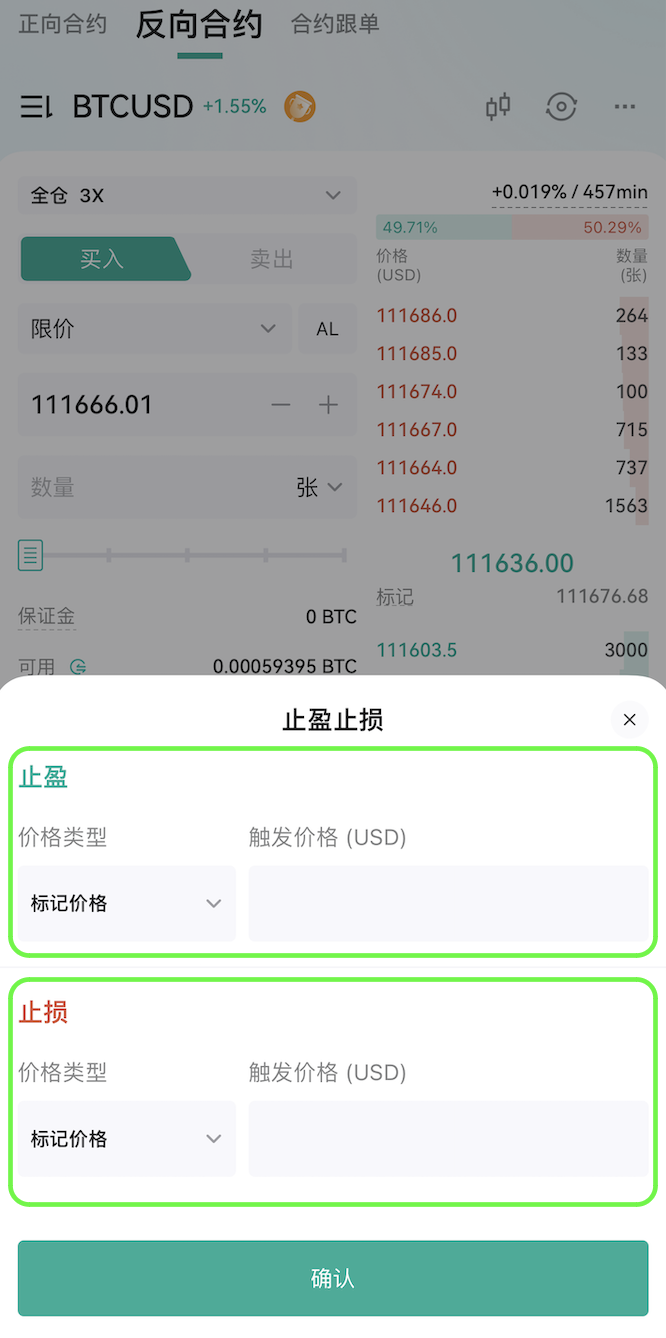The height and width of the screenshot is (1338, 666).
Task: Confirm with the 确认 button
Action: [x=333, y=1278]
